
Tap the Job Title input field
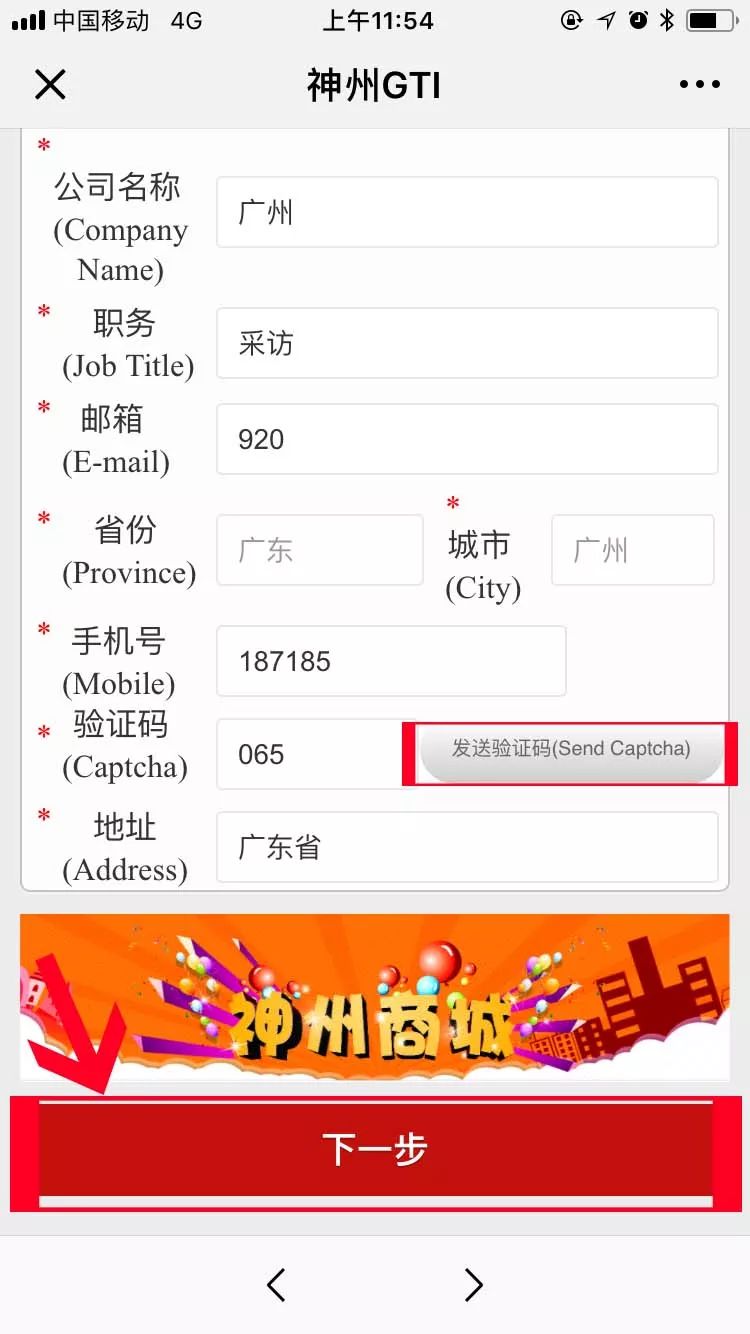click(467, 343)
